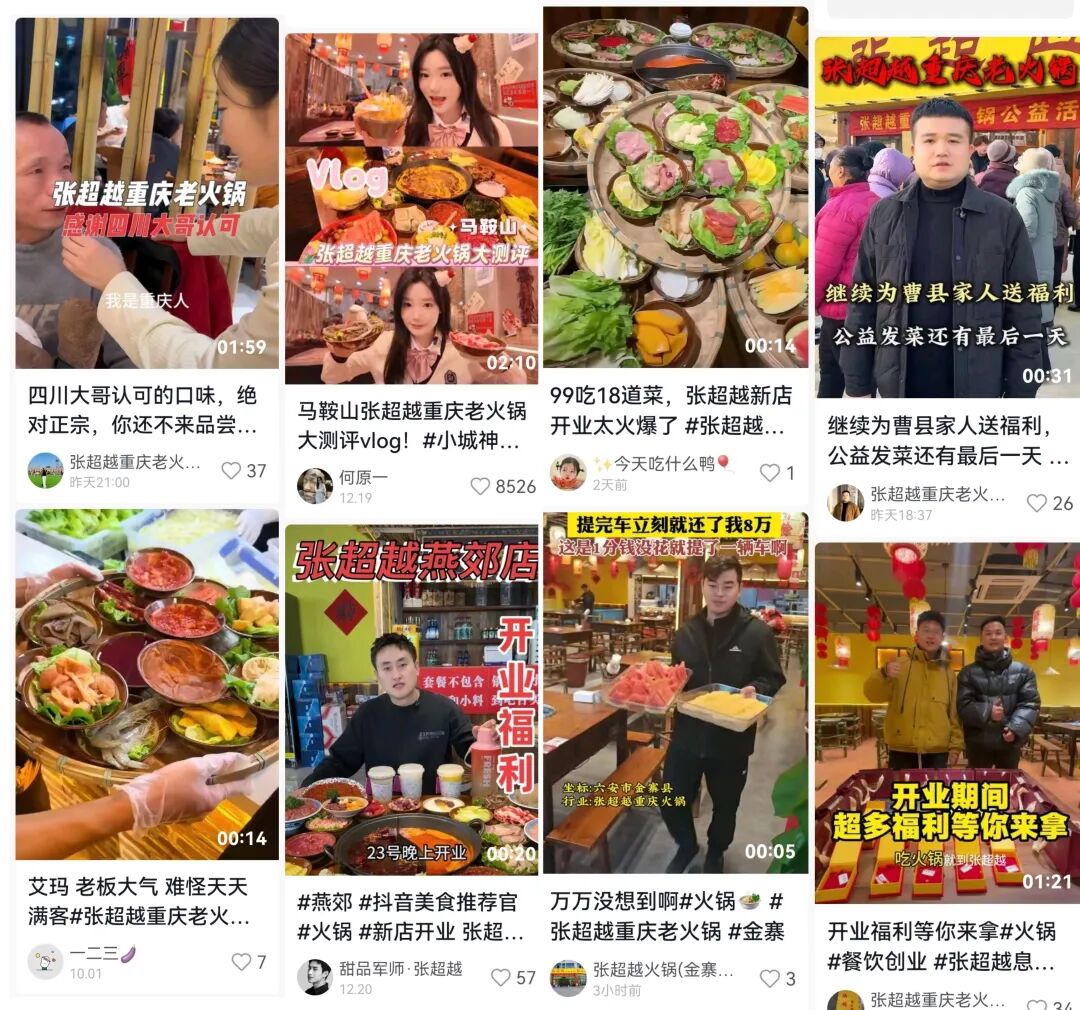Viewport: 1080px width, 1010px height.
Task: Visit 何原一's profile
Action: click(x=315, y=486)
